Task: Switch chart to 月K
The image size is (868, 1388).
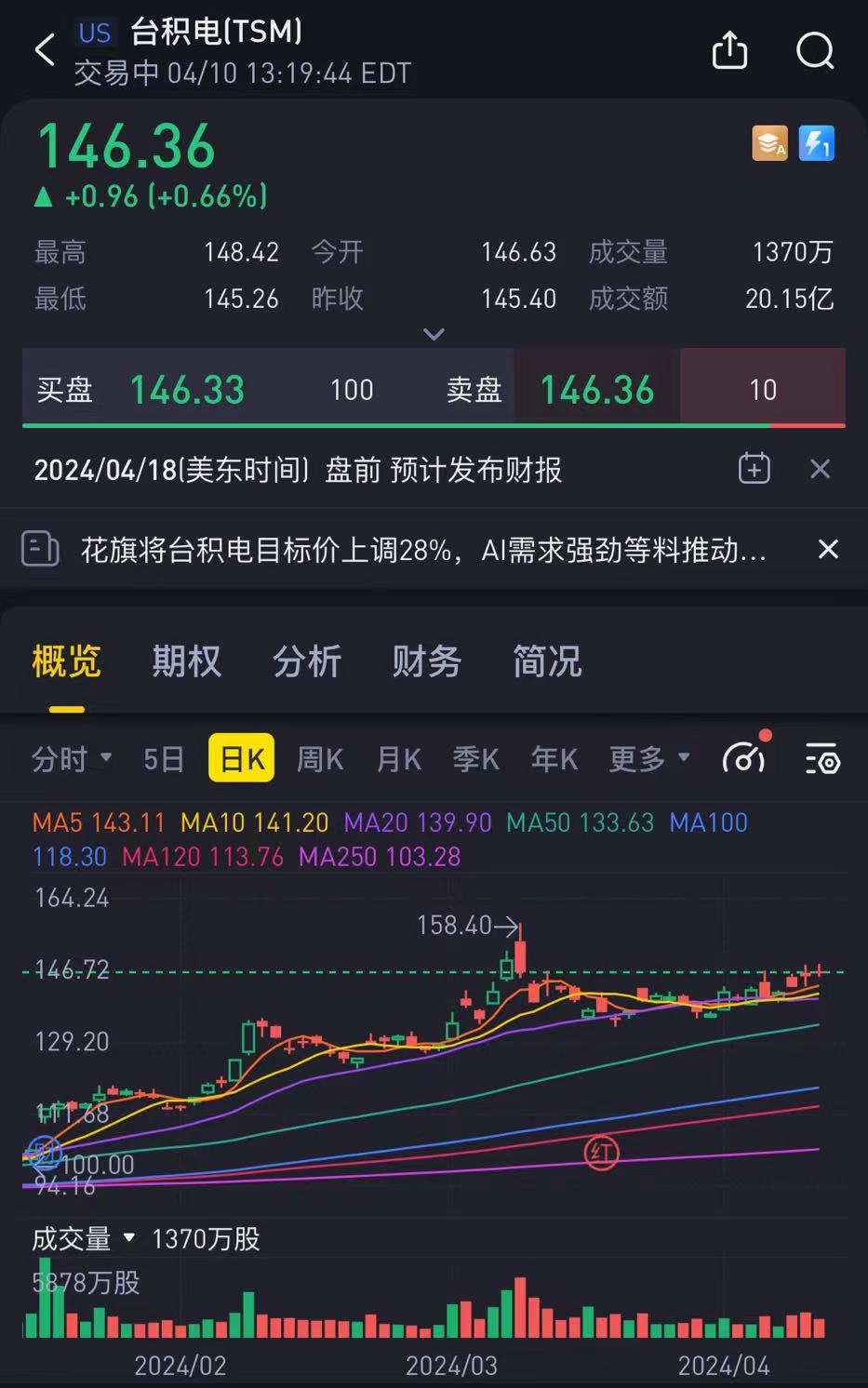Action: click(398, 759)
